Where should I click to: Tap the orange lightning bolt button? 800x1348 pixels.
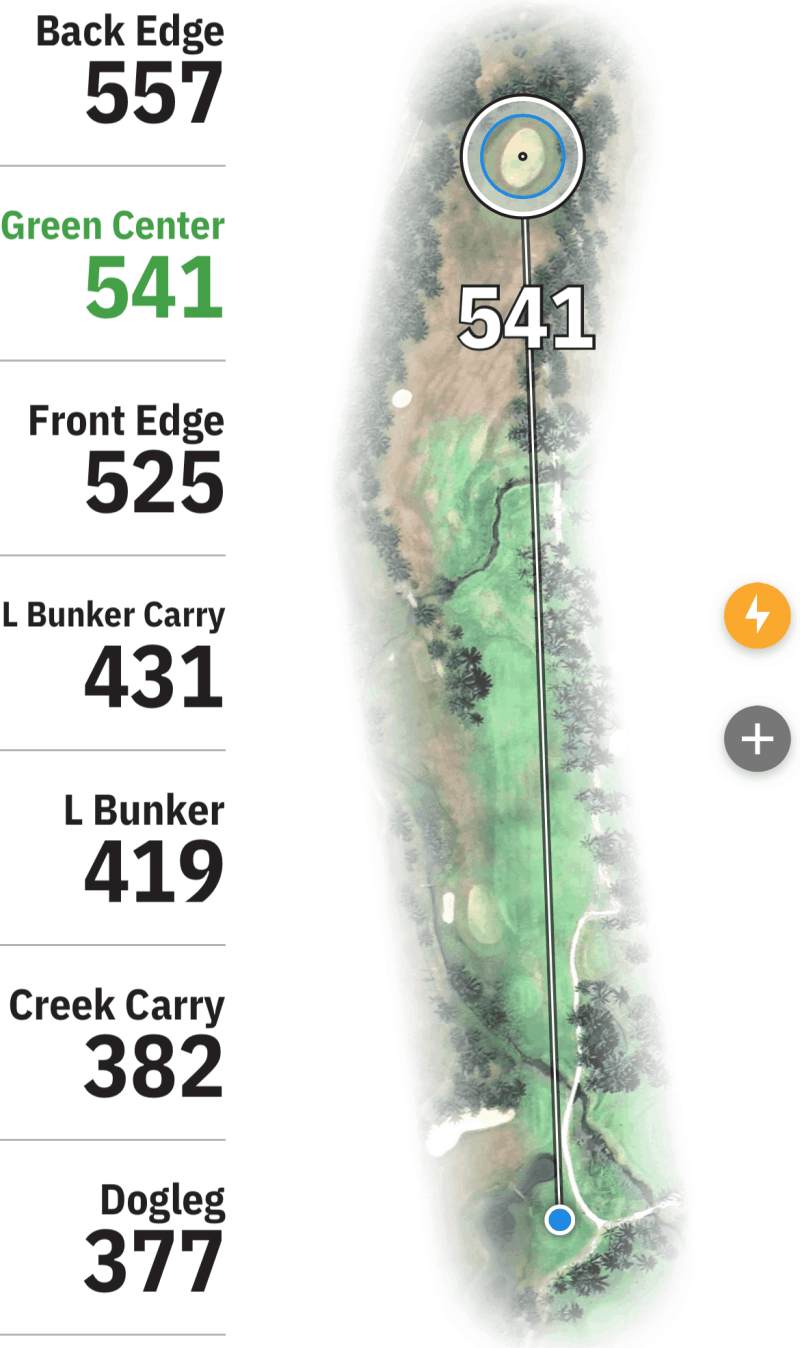pyautogui.click(x=757, y=615)
